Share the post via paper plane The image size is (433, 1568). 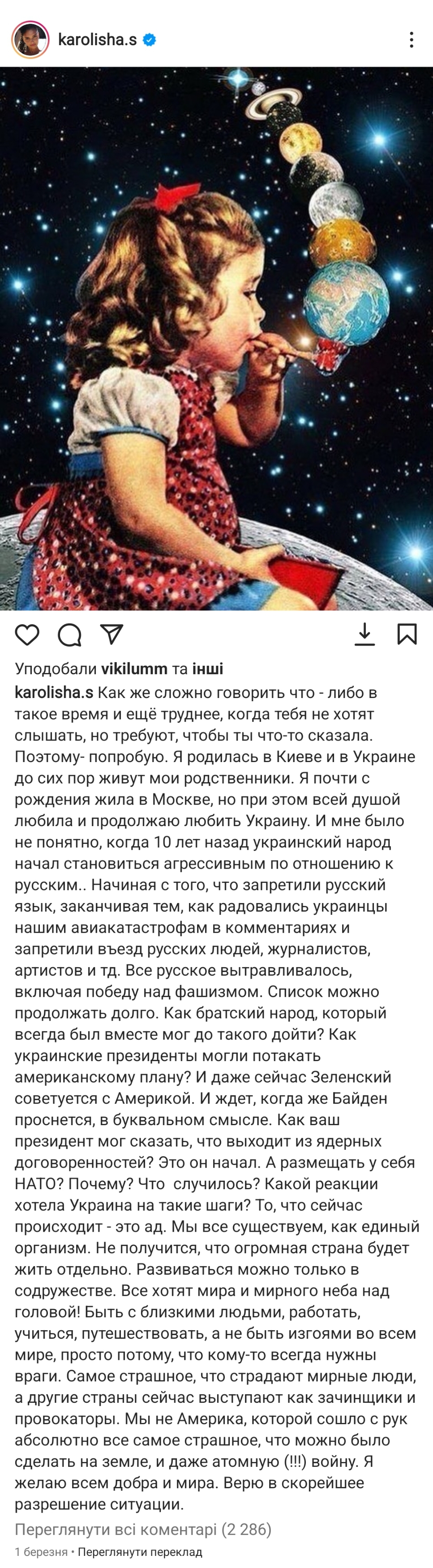(x=112, y=634)
